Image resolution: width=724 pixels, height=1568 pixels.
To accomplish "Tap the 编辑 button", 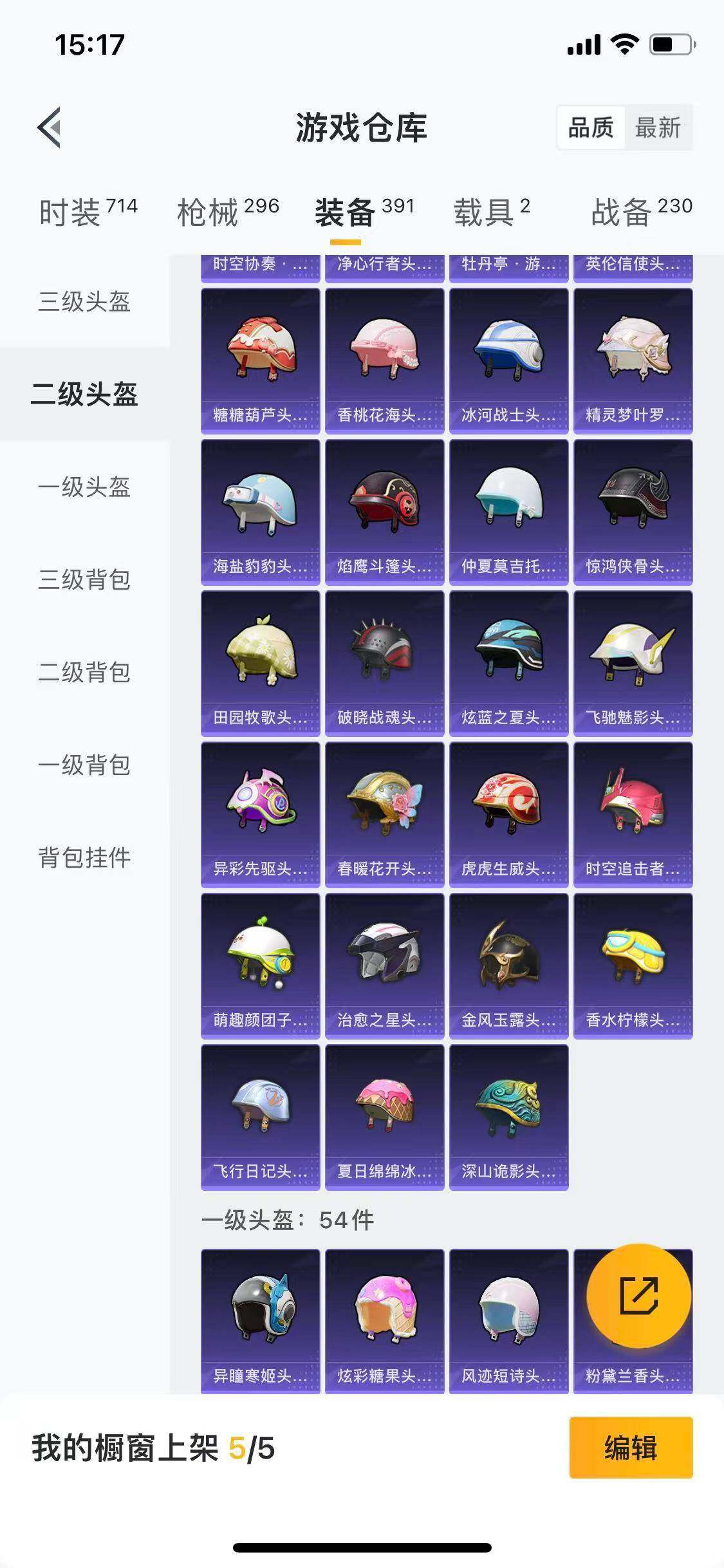I will (631, 1449).
